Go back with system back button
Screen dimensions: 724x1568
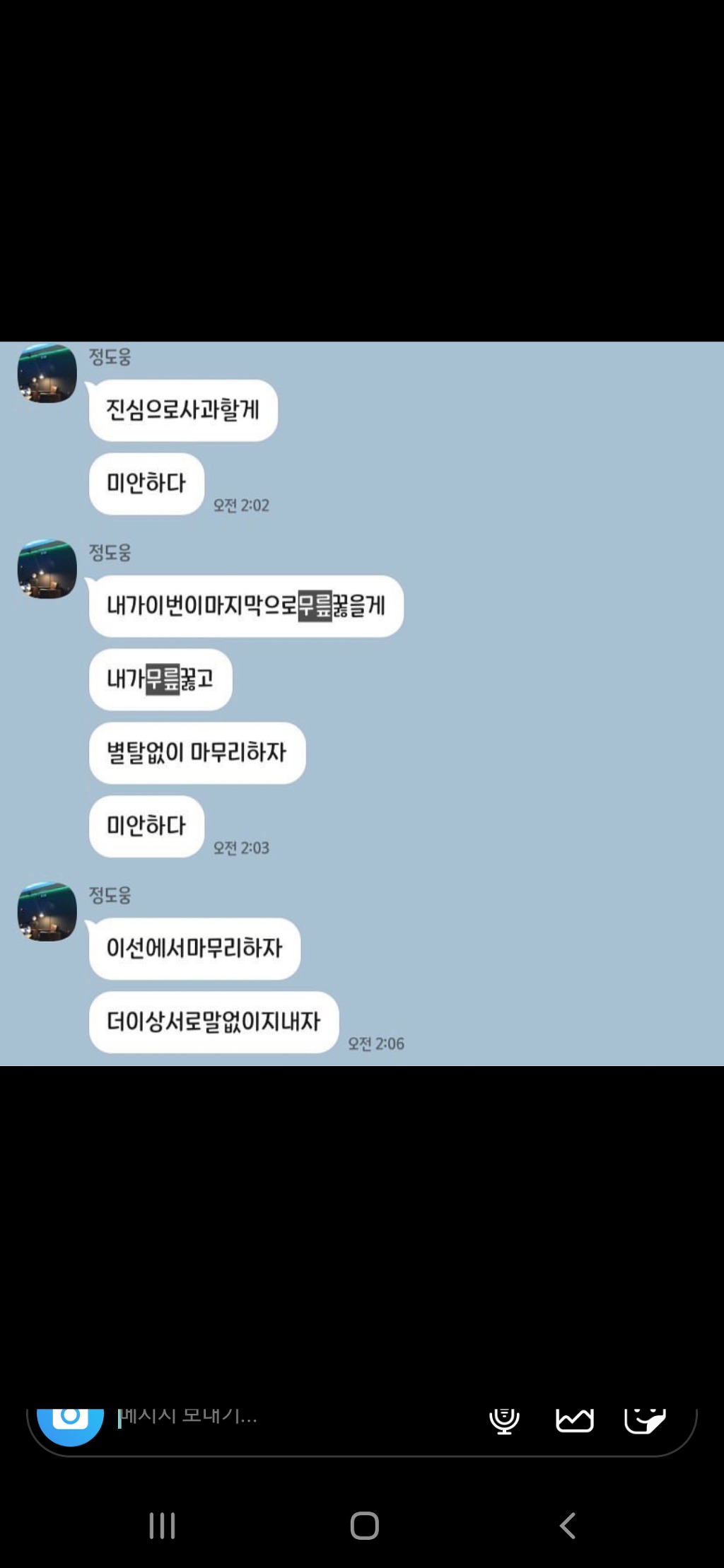tap(567, 1526)
